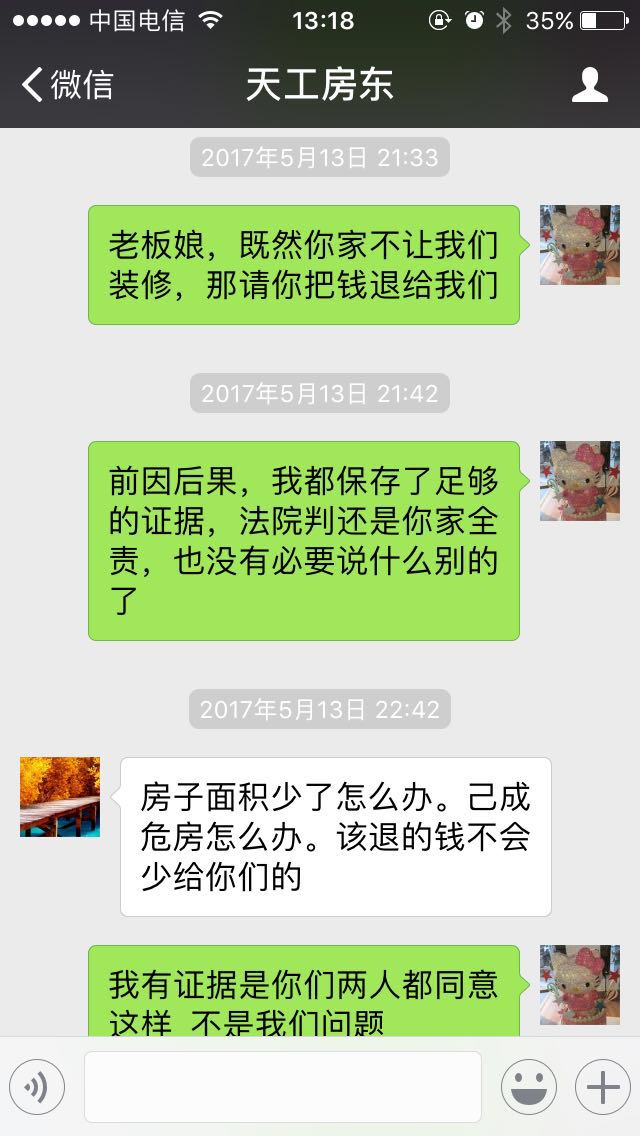The height and width of the screenshot is (1136, 640).
Task: Go back to the 微信 chat list
Action: click(x=68, y=85)
